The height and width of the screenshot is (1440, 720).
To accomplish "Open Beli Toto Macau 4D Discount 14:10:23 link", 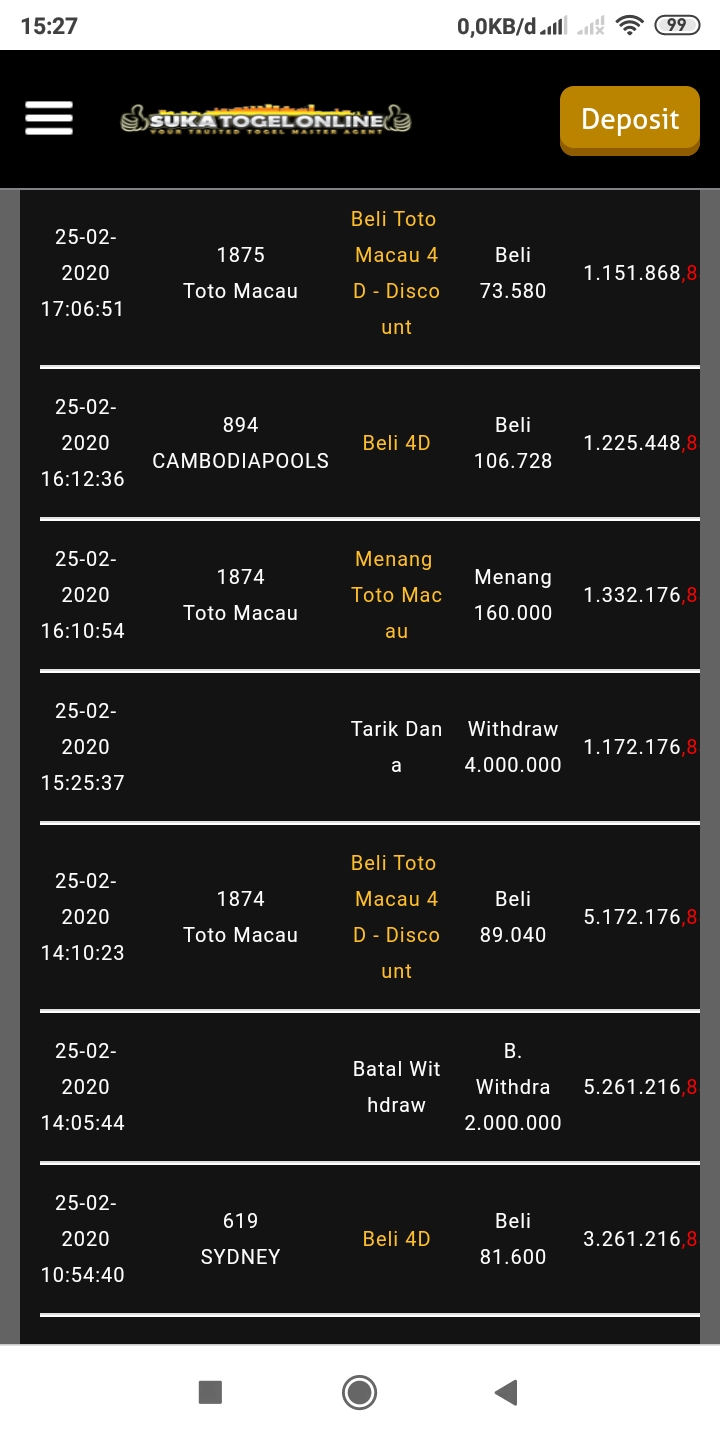I will [396, 917].
